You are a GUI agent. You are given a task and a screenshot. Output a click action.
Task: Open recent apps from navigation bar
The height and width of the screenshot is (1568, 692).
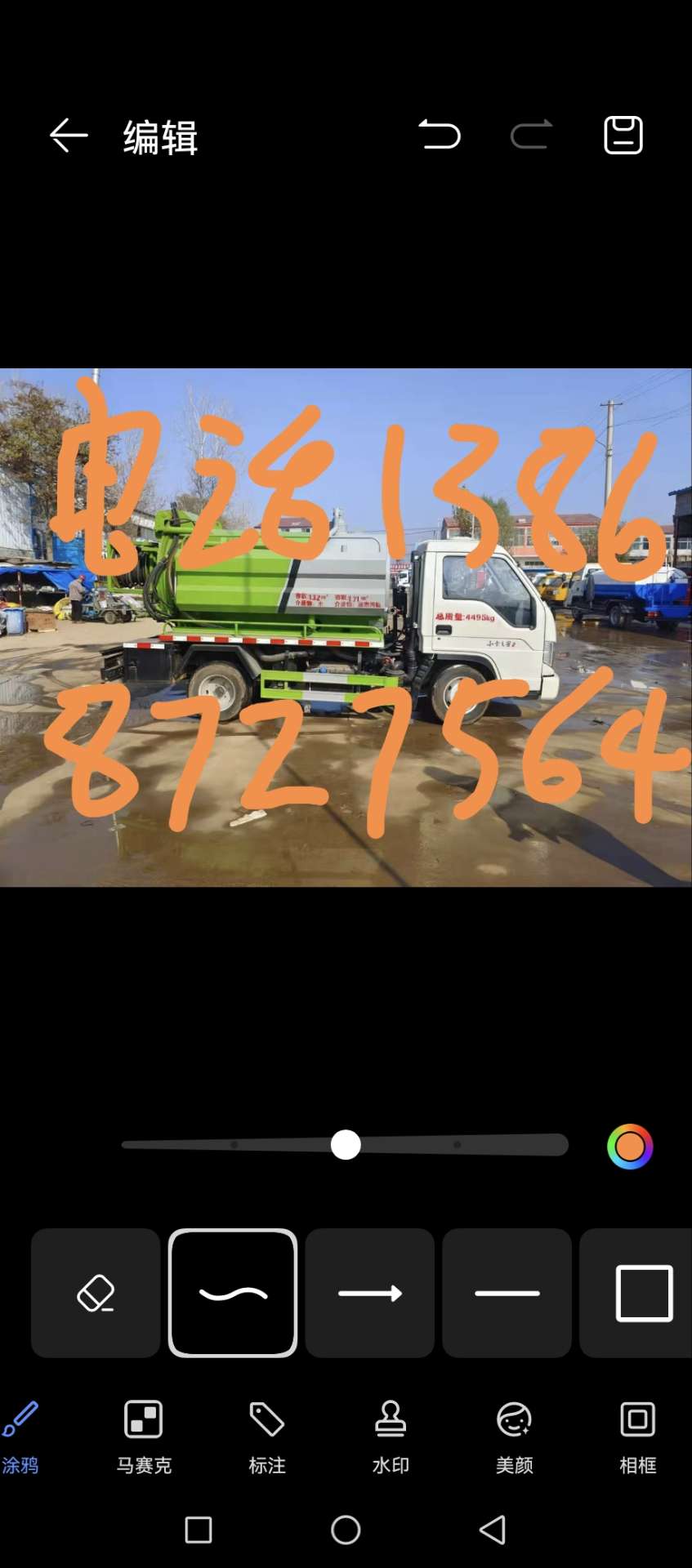click(x=199, y=1530)
